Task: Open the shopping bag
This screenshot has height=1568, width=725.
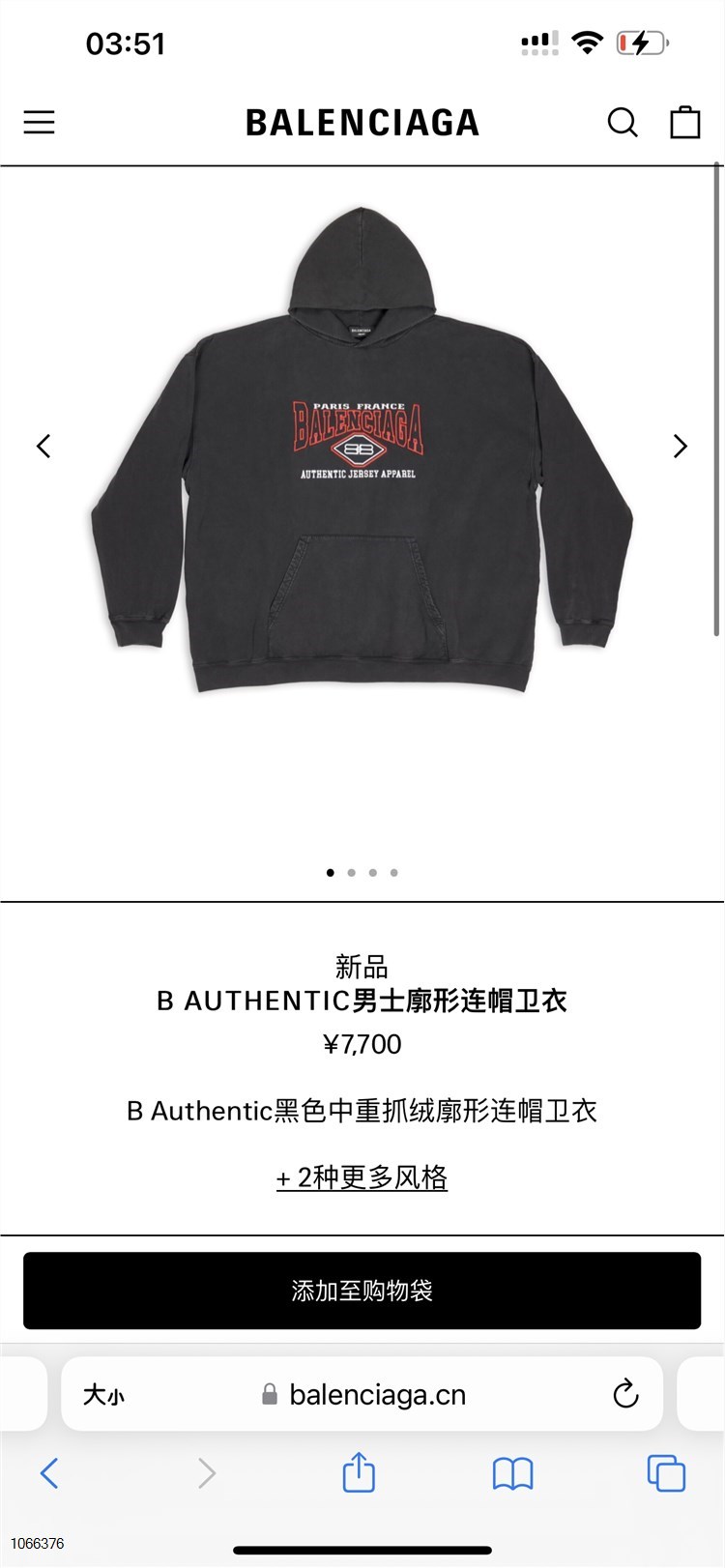Action: tap(685, 123)
